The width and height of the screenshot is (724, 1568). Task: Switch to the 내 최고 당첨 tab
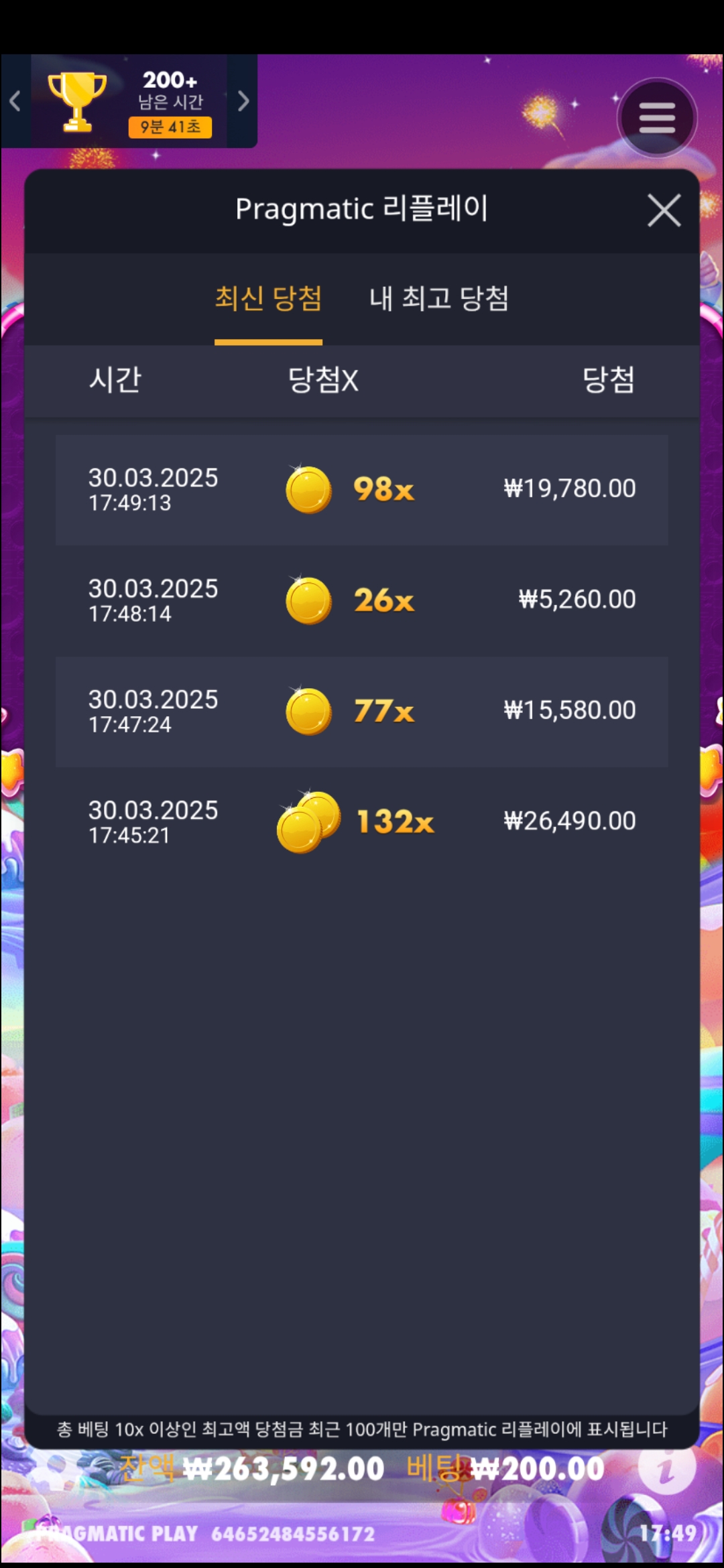439,299
